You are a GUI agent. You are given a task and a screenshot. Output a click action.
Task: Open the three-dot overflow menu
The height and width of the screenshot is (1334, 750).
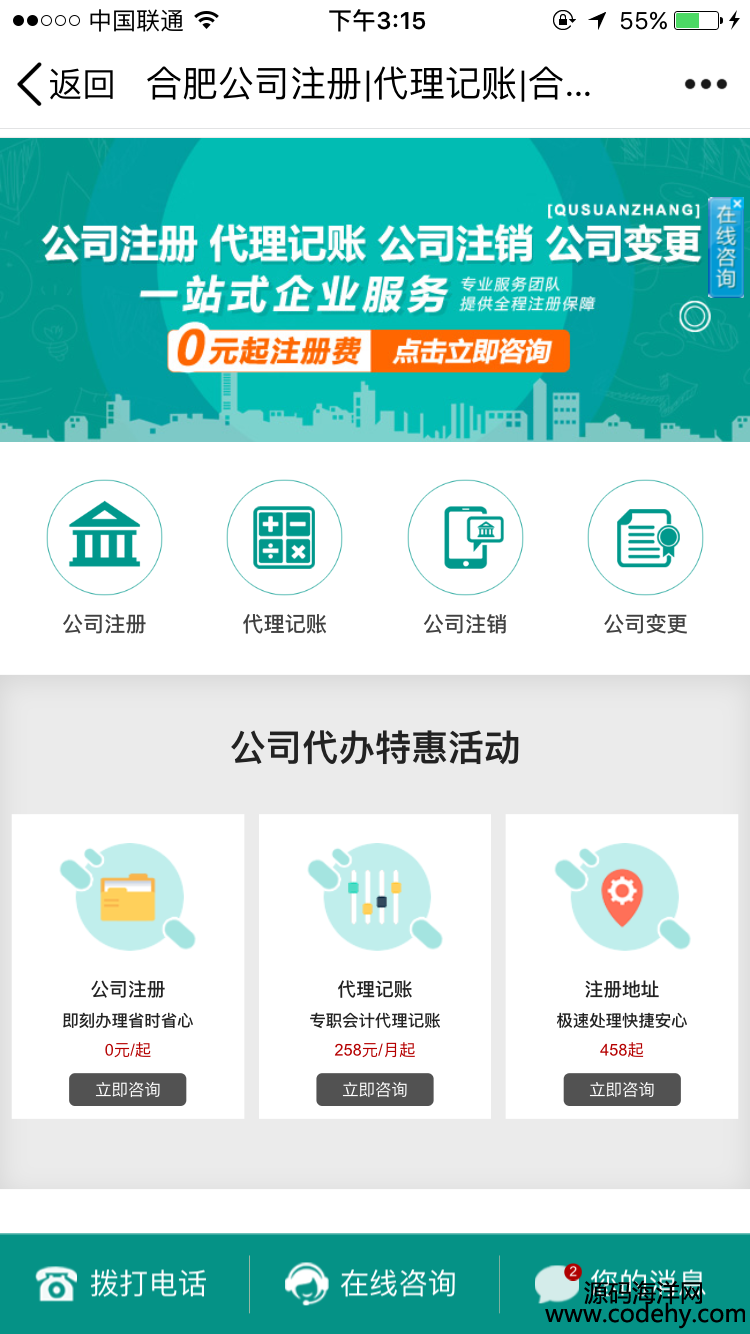(705, 84)
